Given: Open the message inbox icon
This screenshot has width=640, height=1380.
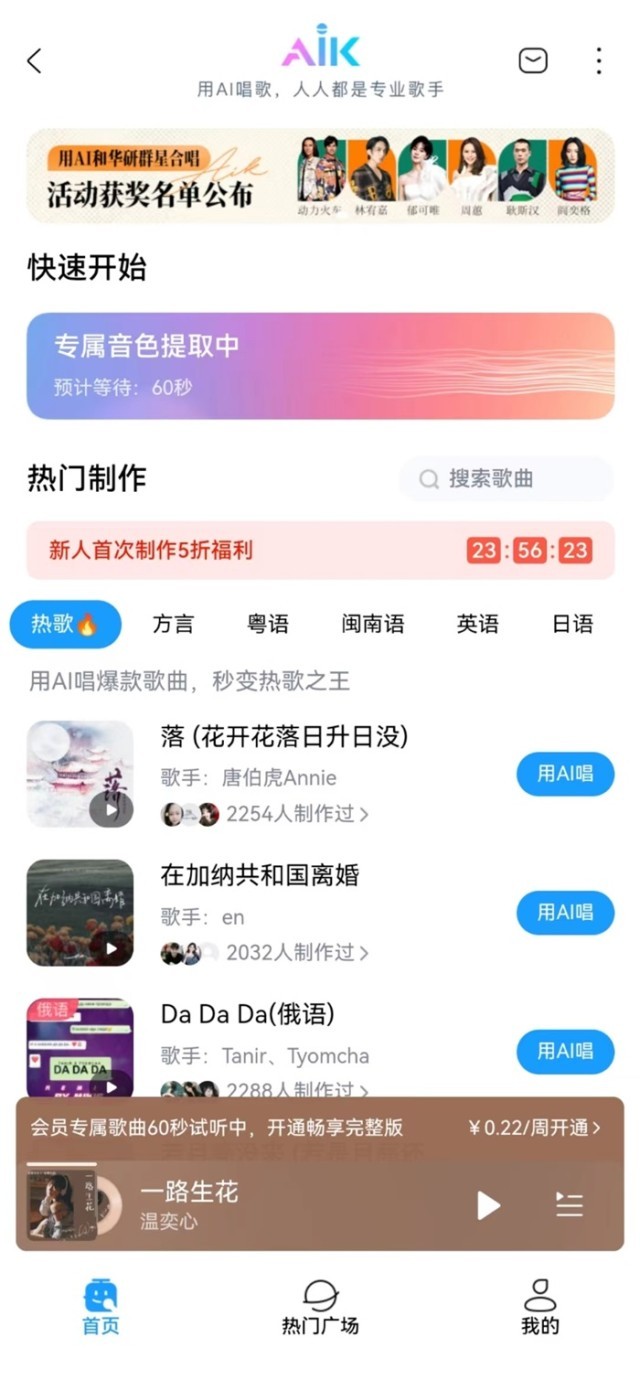Looking at the screenshot, I should click(533, 61).
